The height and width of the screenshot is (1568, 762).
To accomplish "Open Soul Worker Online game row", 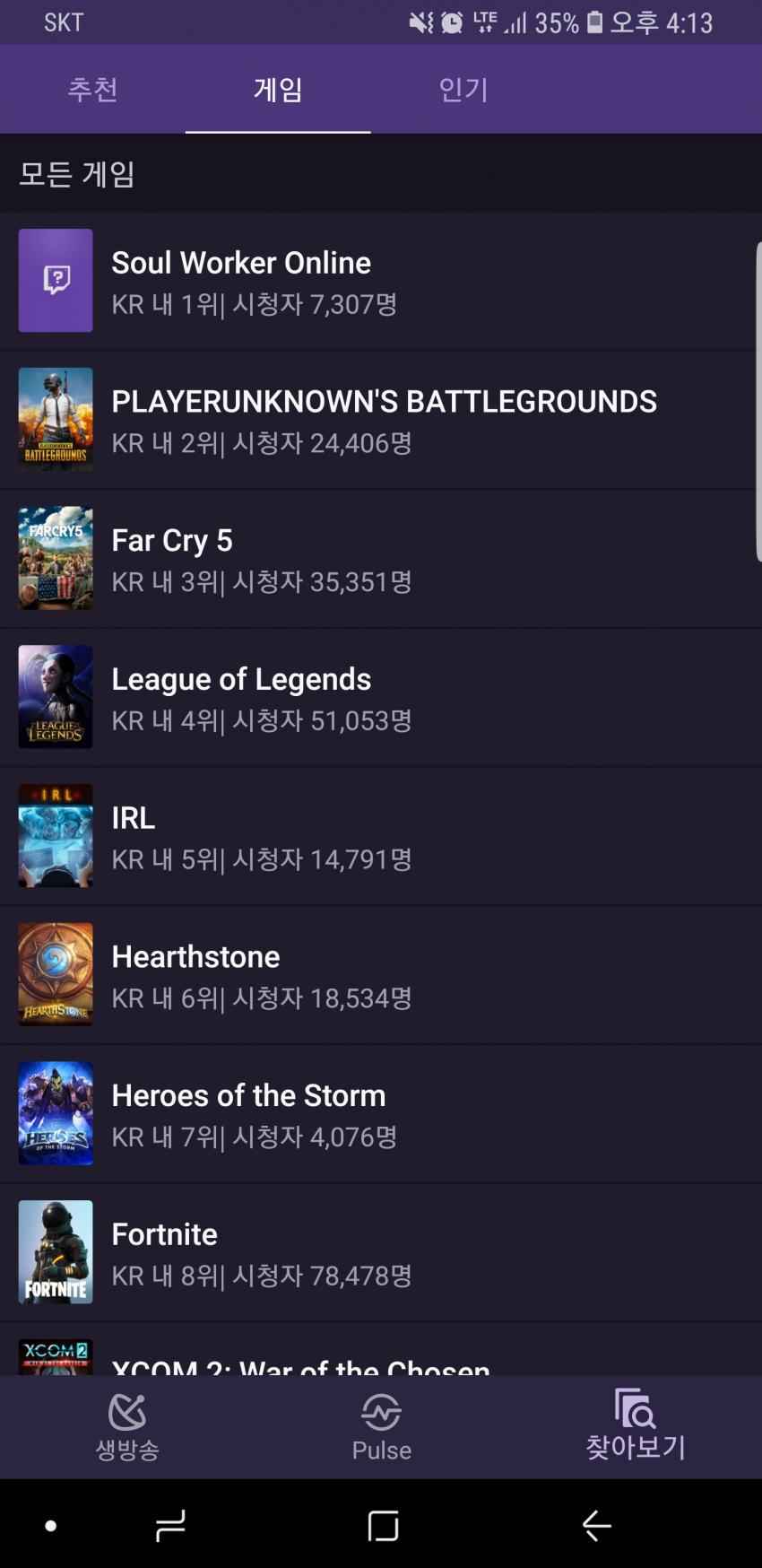I will click(x=377, y=281).
